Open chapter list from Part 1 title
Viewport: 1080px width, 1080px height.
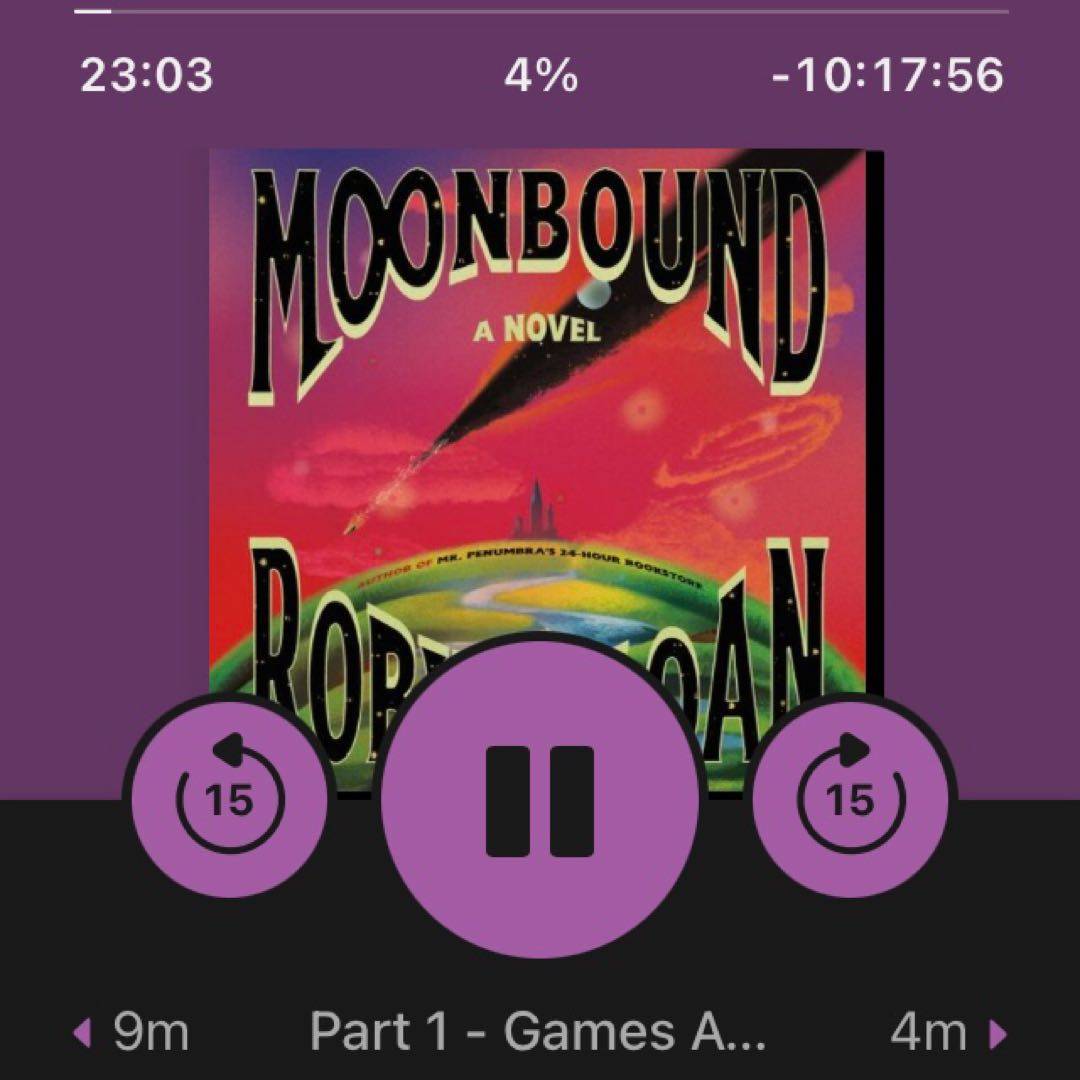[x=538, y=1032]
